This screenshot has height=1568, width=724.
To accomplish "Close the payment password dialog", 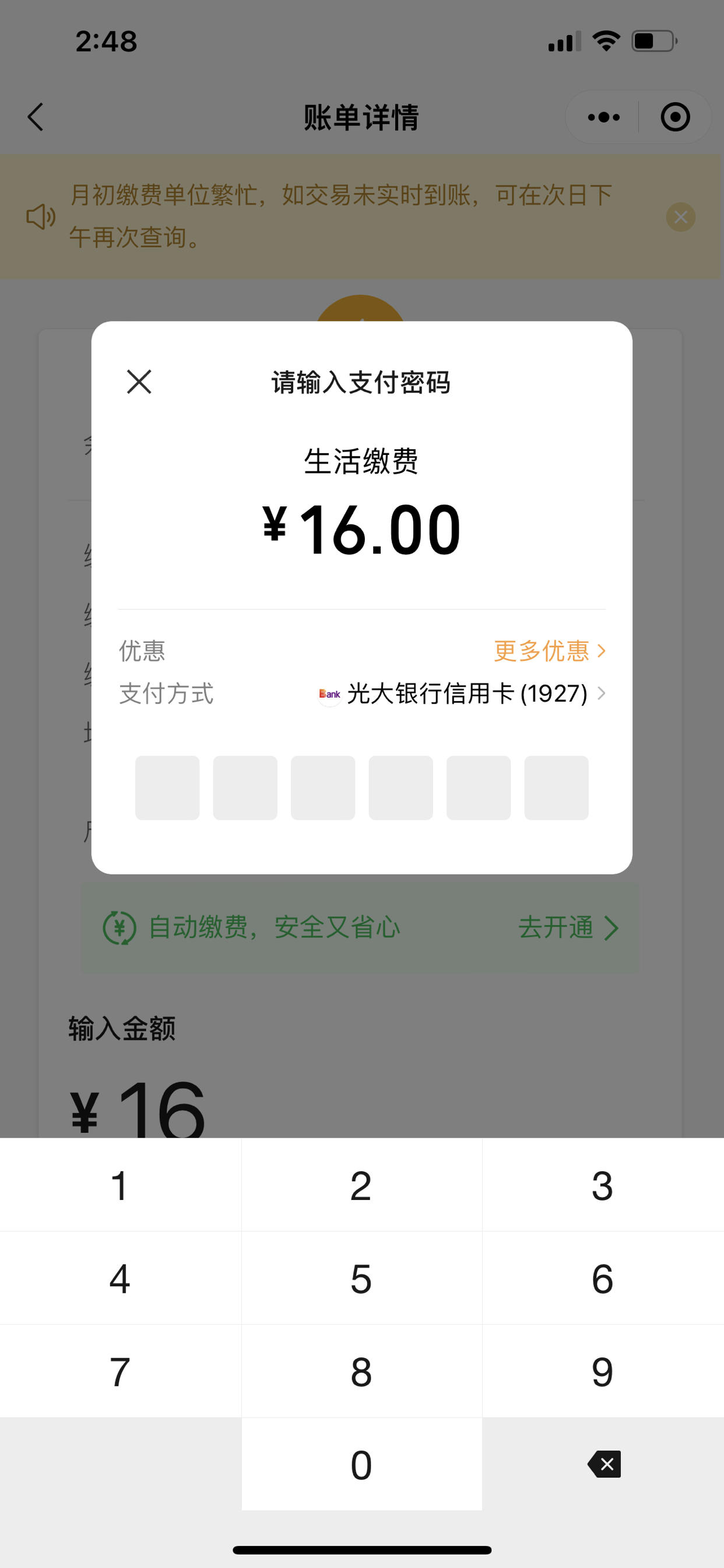I will tap(139, 381).
